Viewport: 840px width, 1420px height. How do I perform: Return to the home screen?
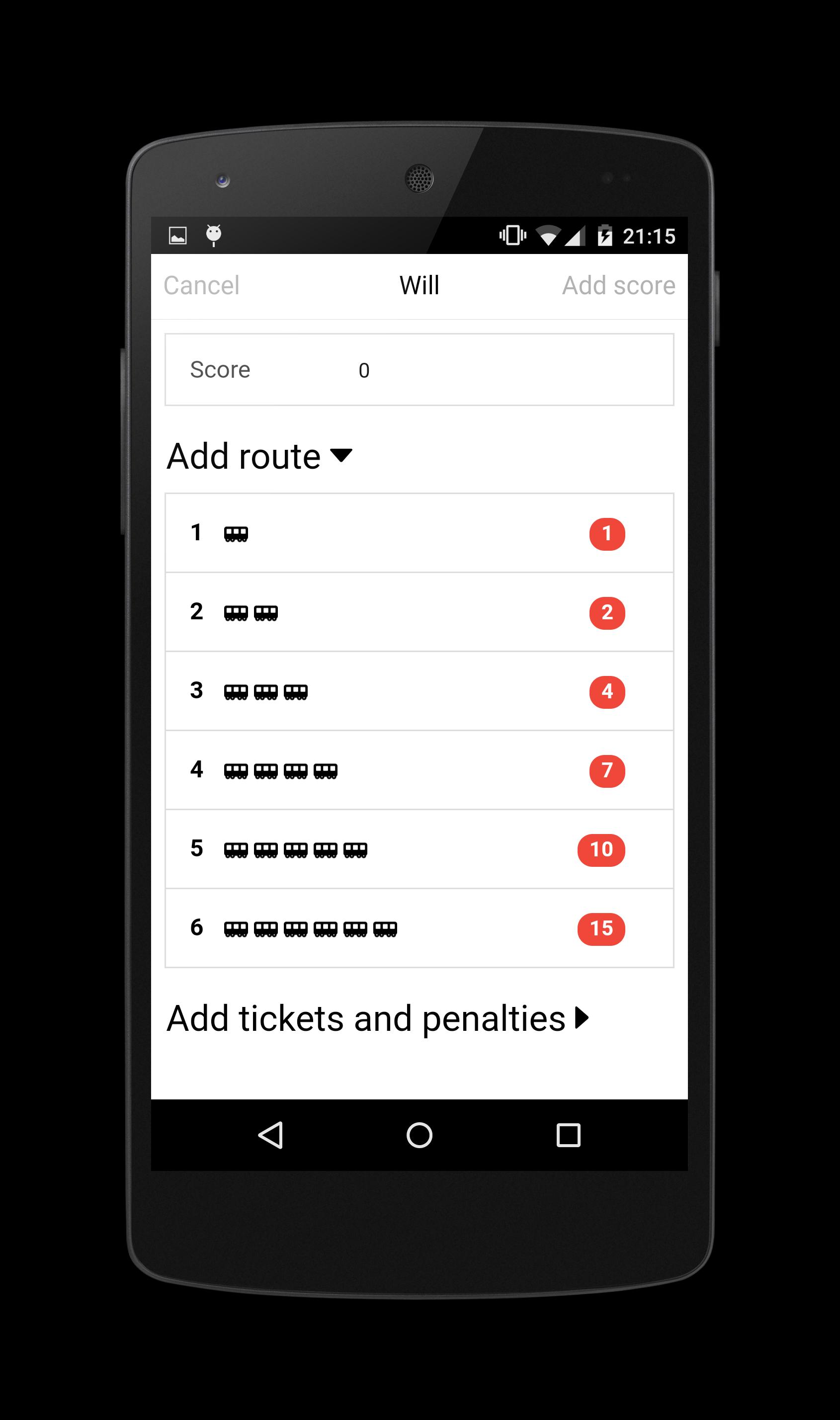pos(420,1135)
